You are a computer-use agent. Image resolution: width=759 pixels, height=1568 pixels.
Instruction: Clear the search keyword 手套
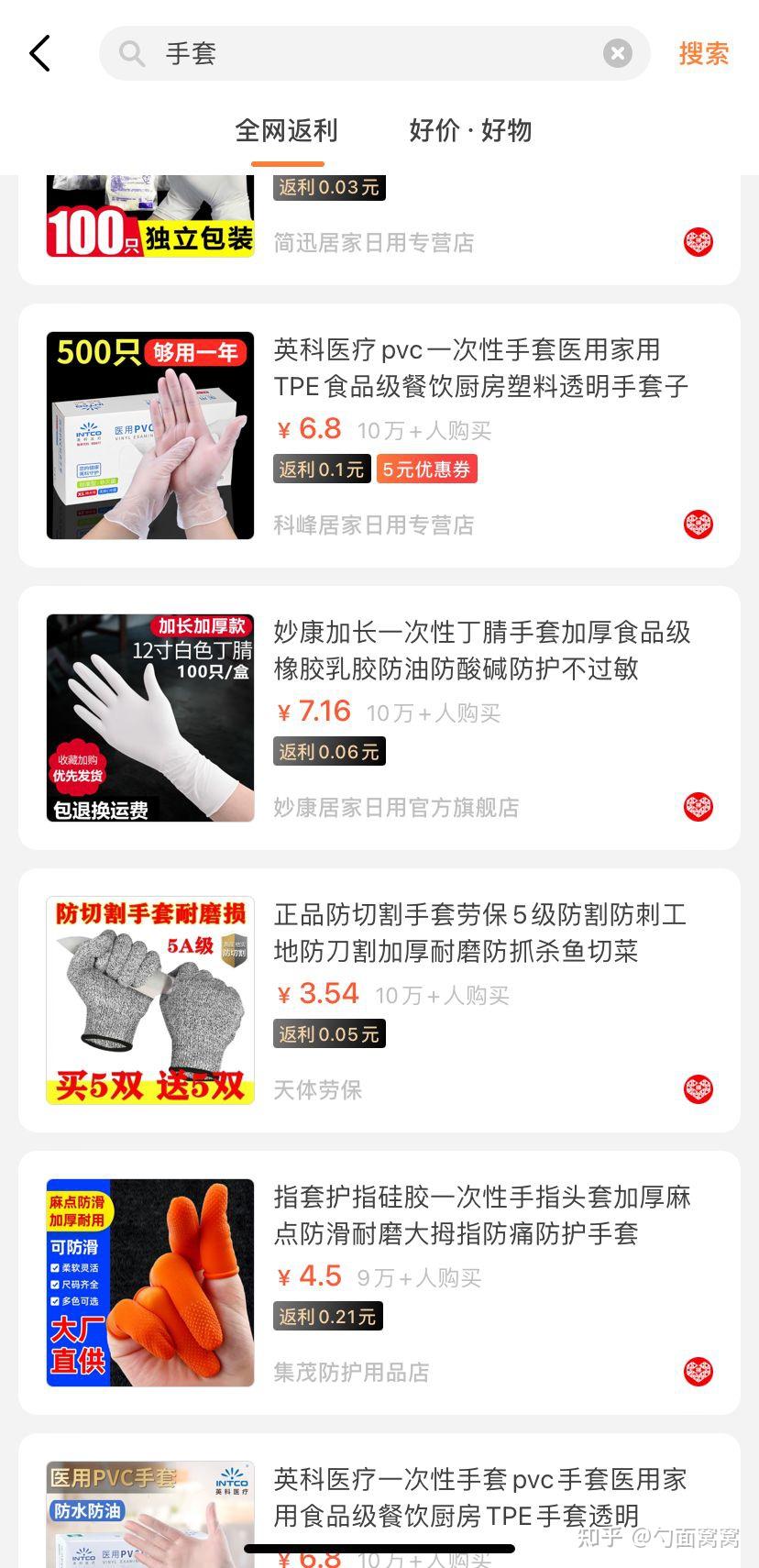coord(619,52)
